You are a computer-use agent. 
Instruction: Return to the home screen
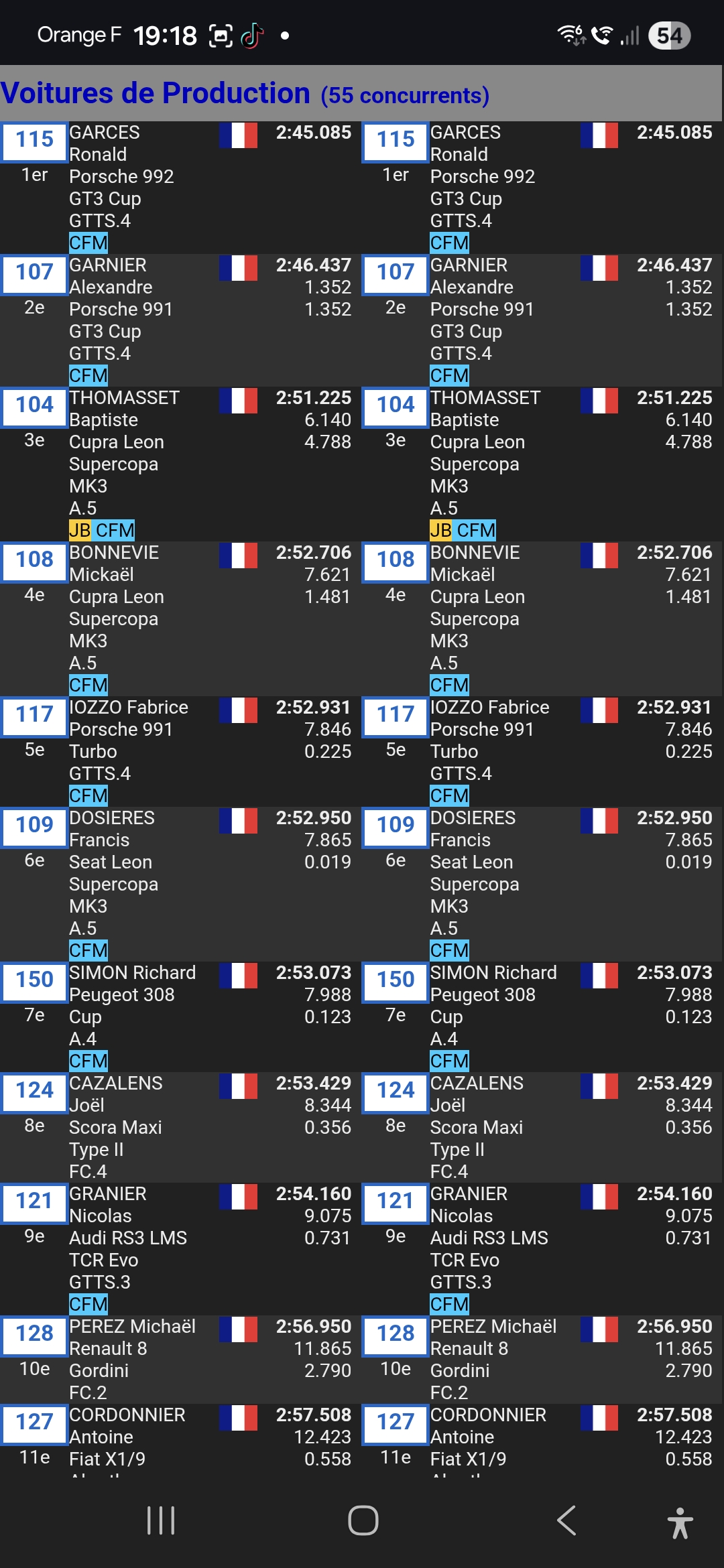pyautogui.click(x=363, y=1520)
